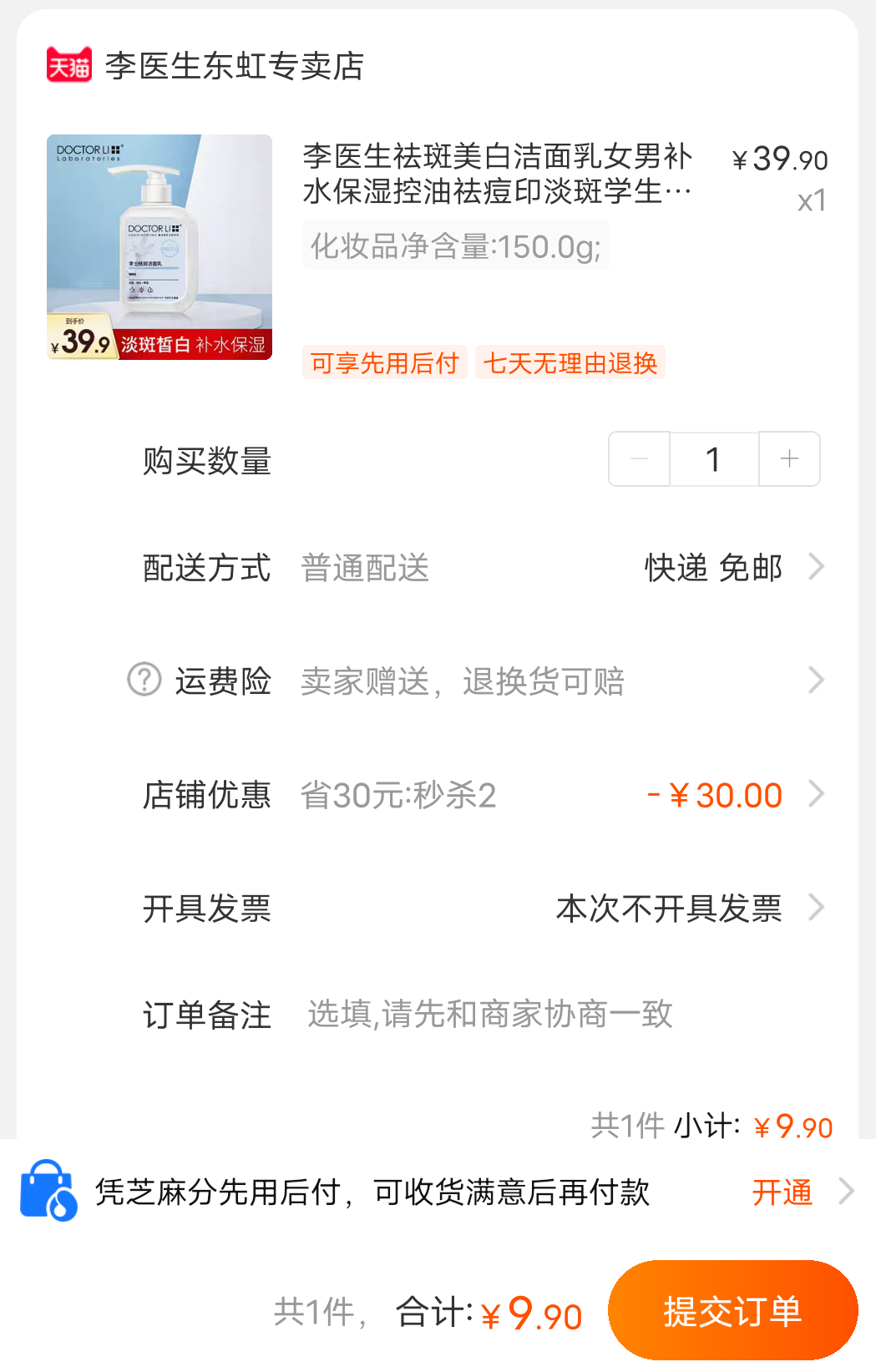Open the shopping bag icon for 先用后付

(48, 1192)
